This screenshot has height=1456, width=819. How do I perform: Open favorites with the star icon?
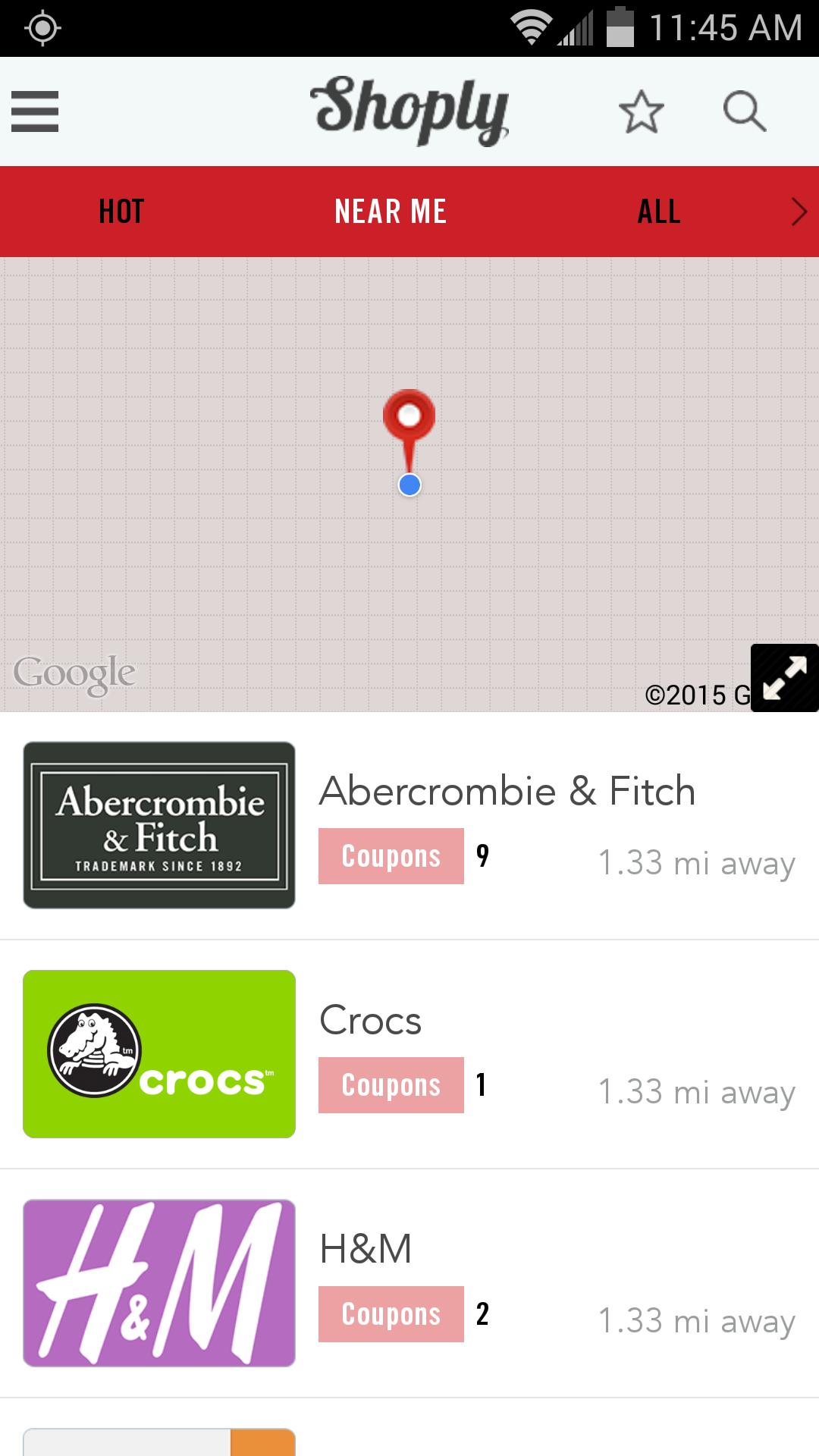click(x=641, y=111)
